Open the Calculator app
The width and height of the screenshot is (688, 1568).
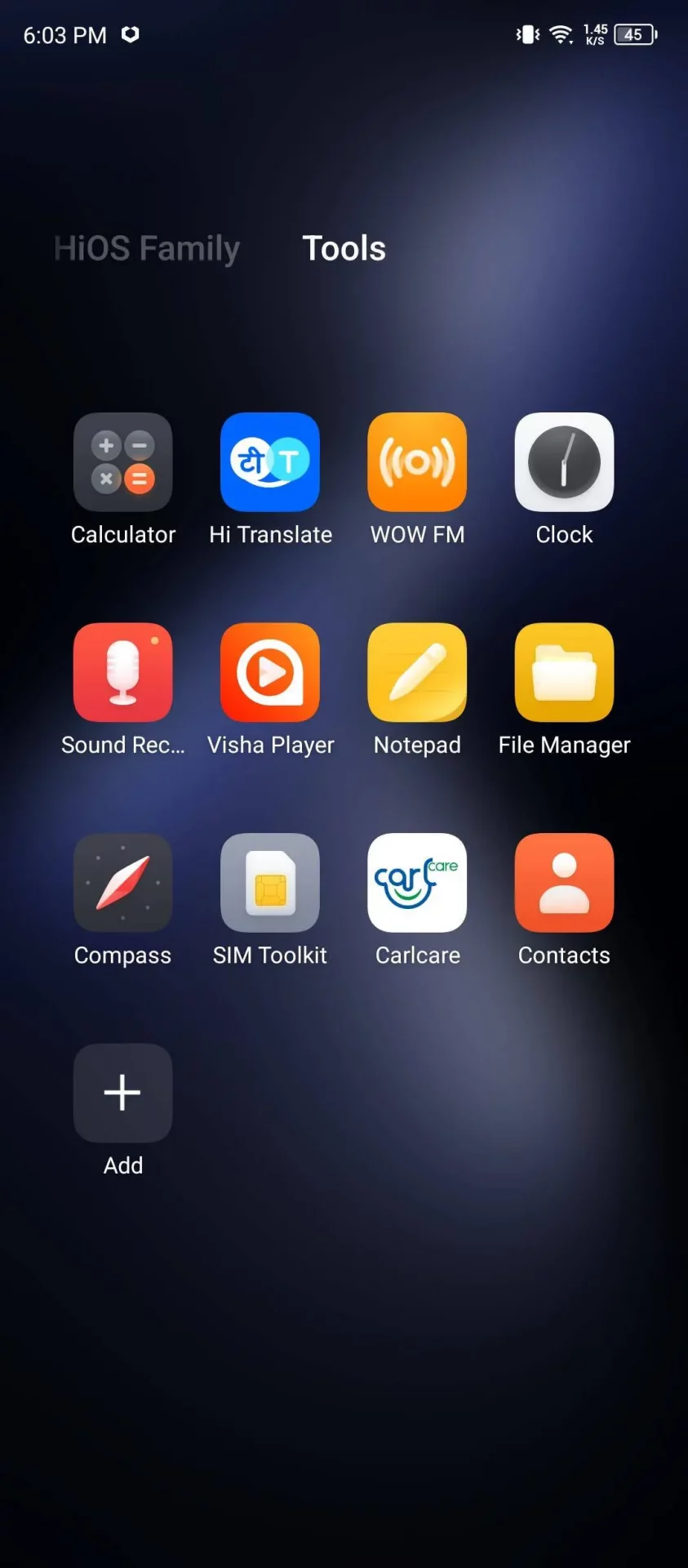123,462
